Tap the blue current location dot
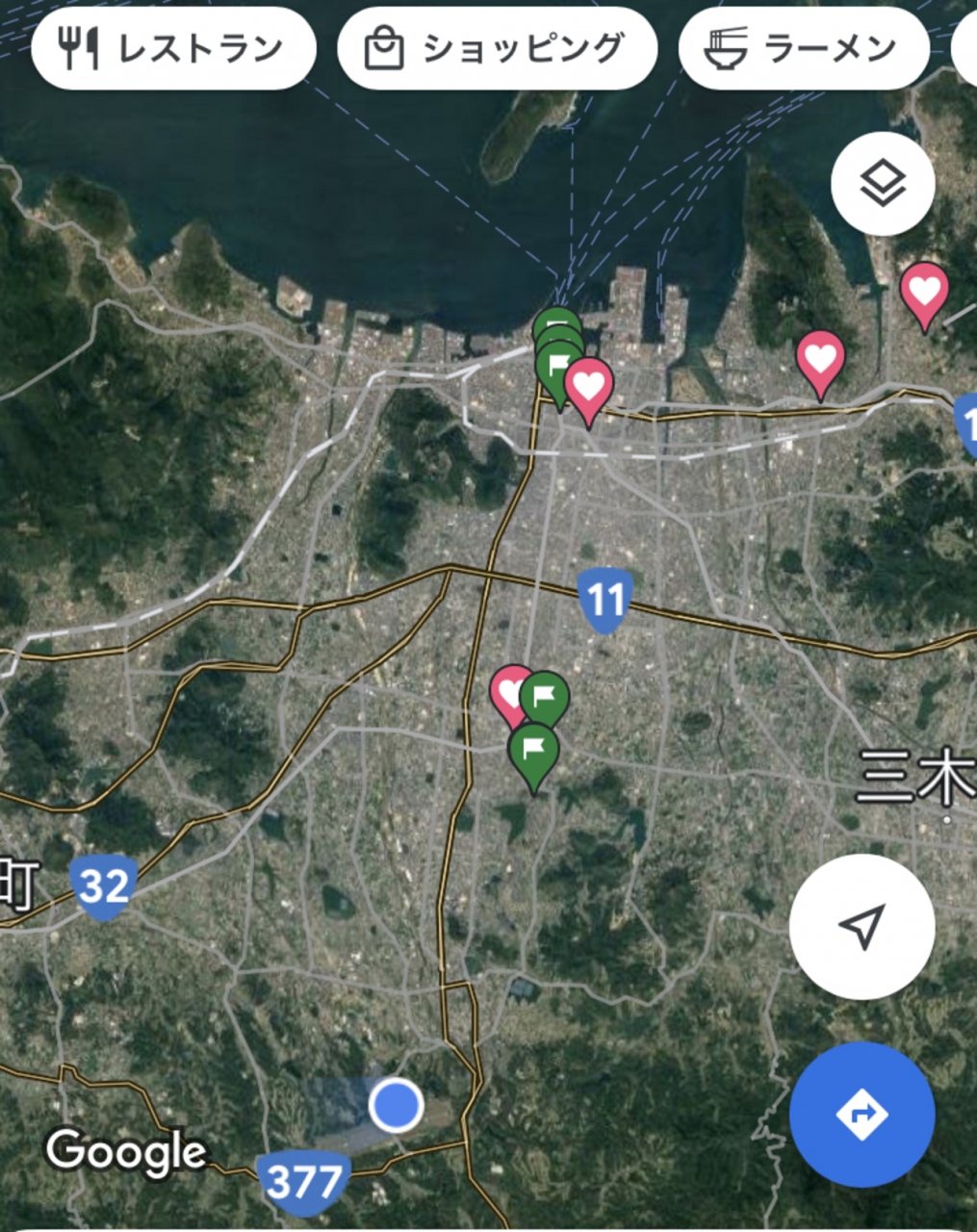 [396, 1104]
